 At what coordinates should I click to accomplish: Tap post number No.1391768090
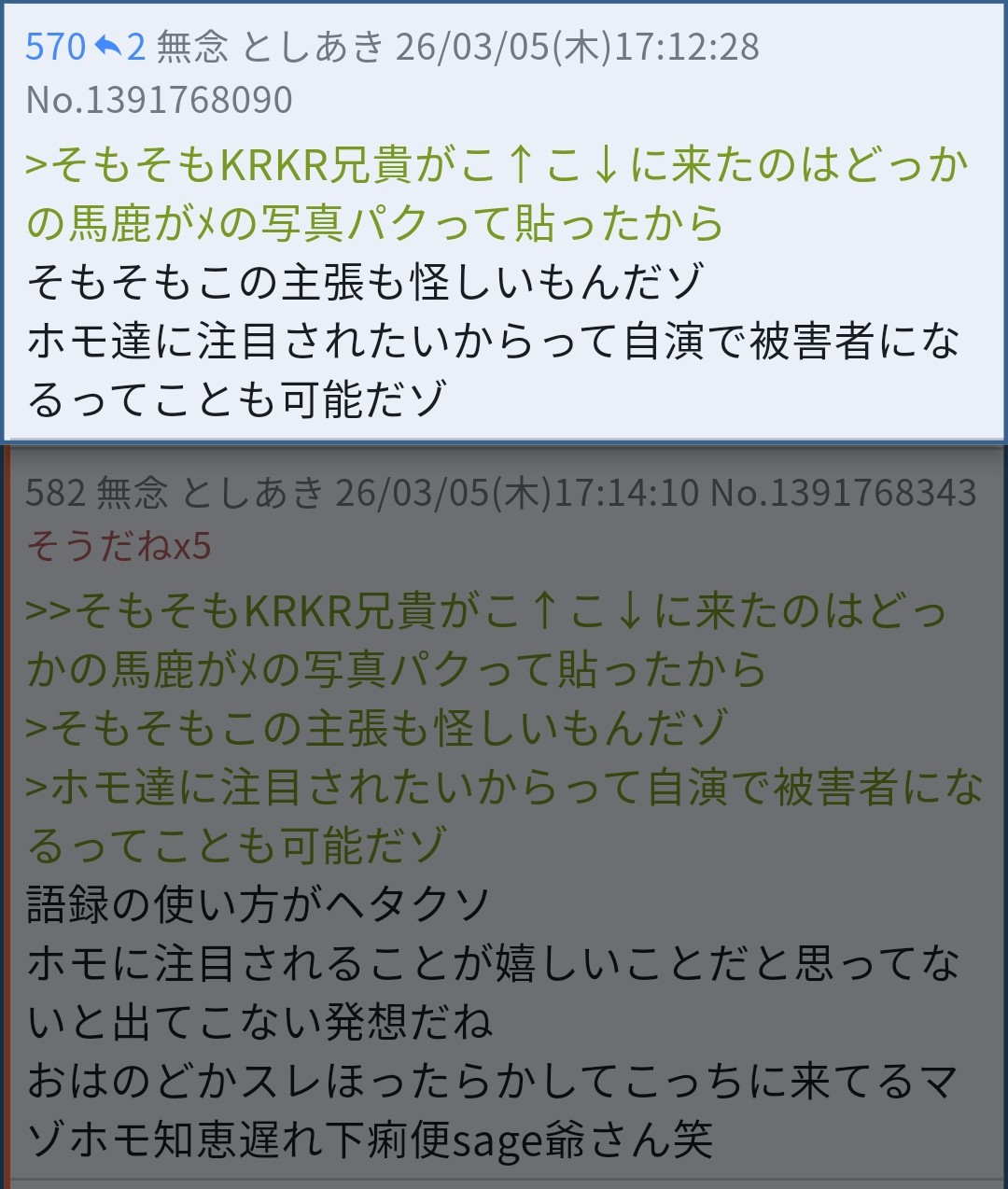point(160,100)
